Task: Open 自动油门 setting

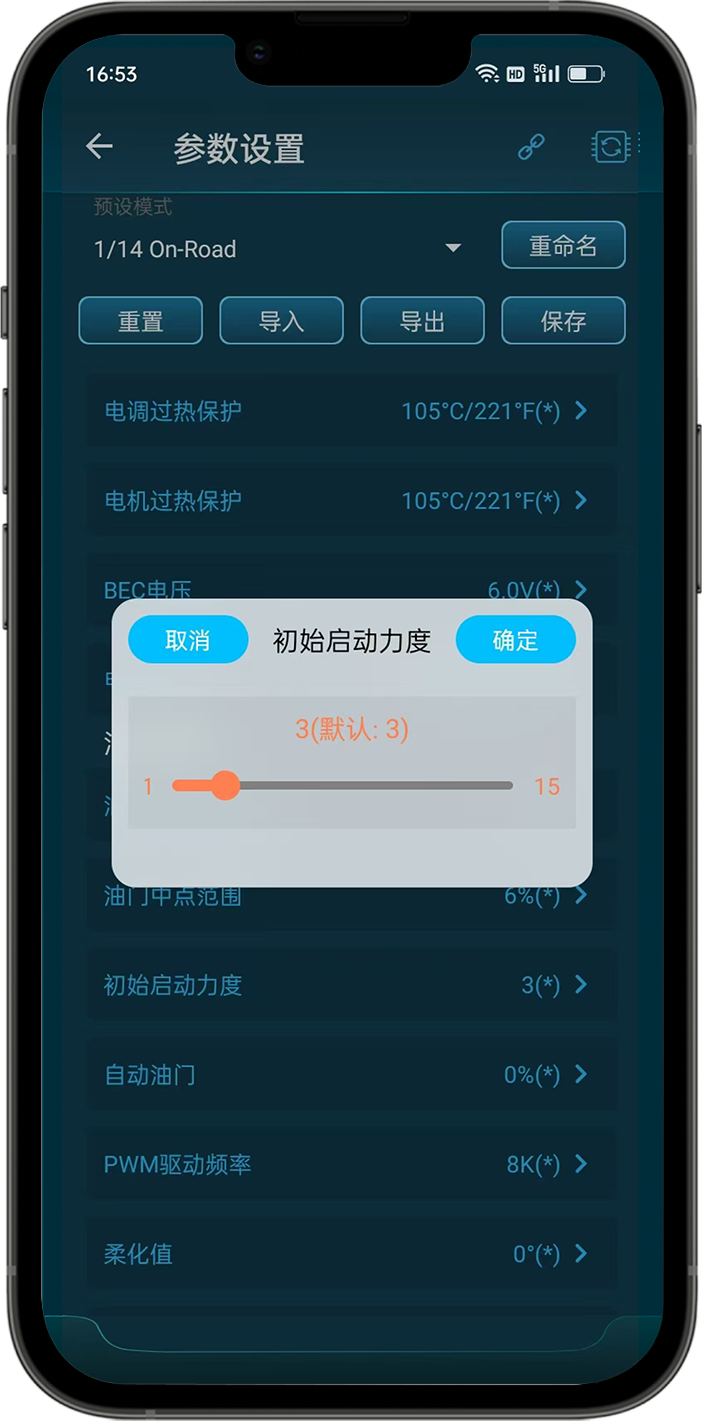Action: click(x=350, y=1075)
